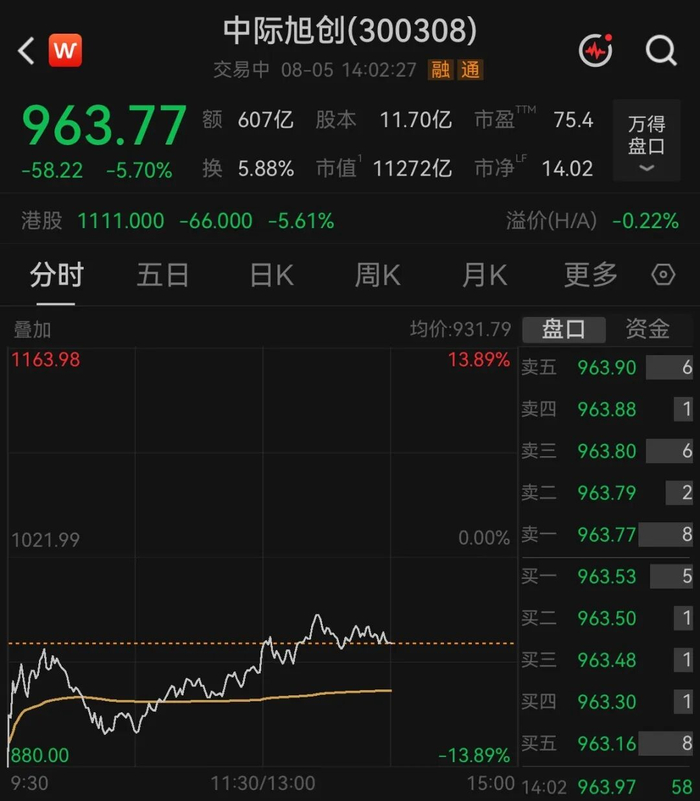Open the 更多 chart options
Screen dimensions: 700x801
tap(591, 275)
